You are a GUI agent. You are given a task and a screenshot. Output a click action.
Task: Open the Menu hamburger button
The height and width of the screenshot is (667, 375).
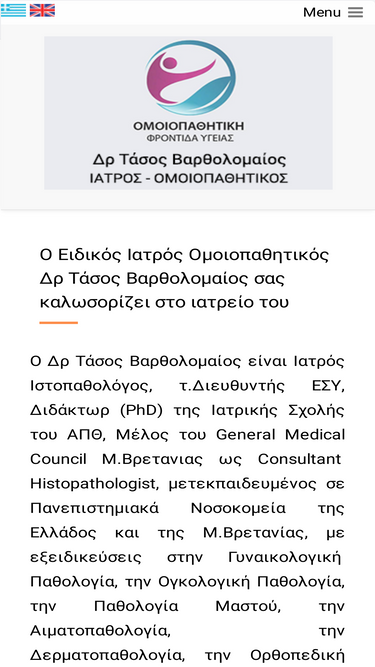click(333, 12)
